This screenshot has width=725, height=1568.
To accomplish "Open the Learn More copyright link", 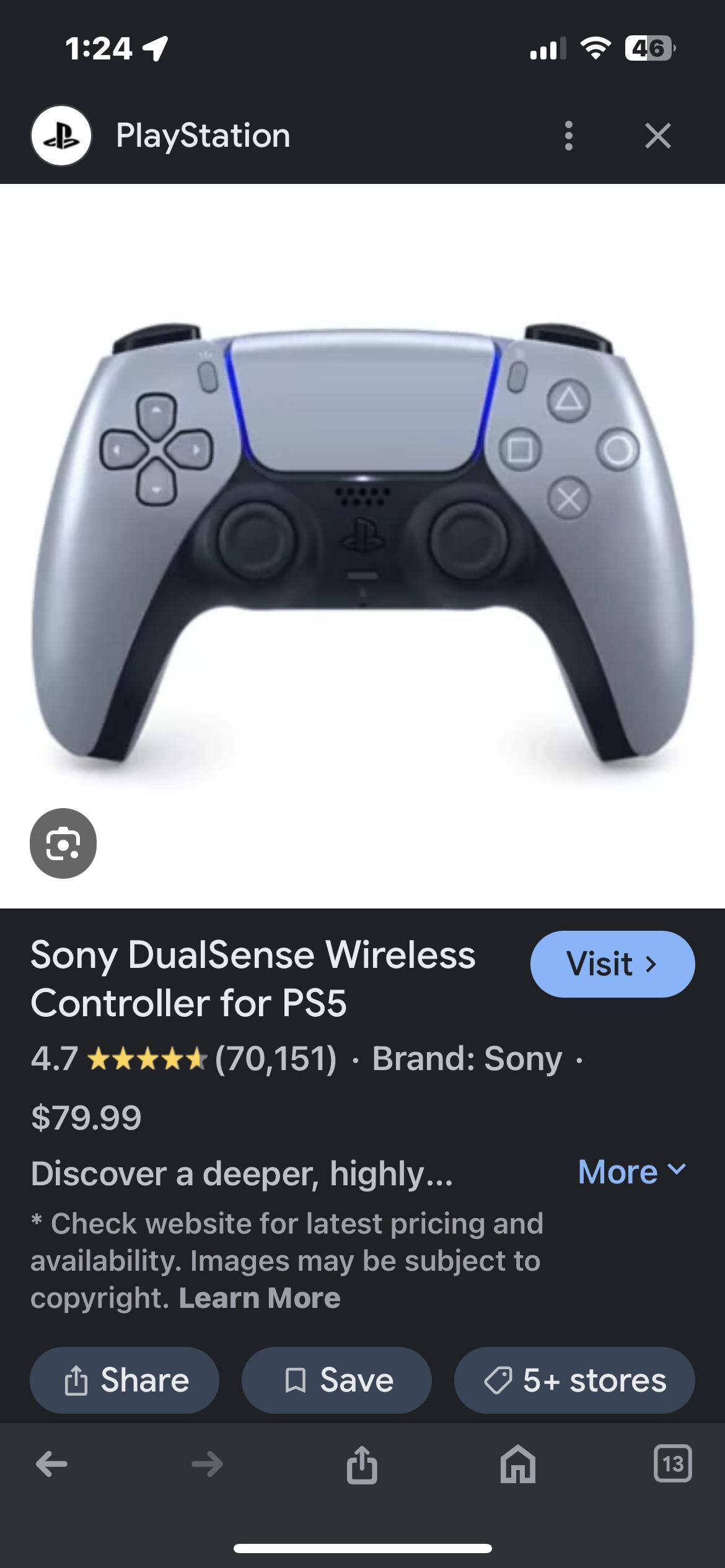I will [260, 1297].
